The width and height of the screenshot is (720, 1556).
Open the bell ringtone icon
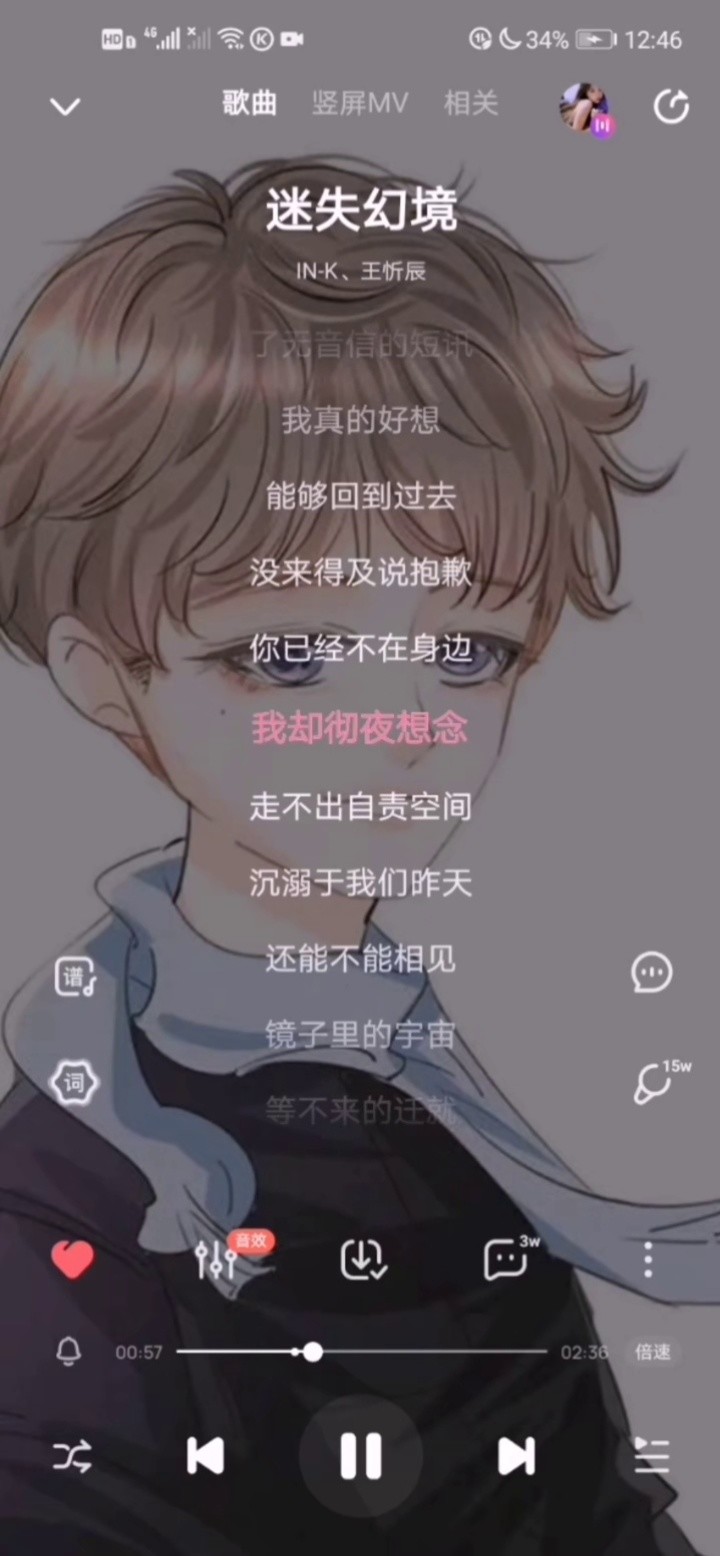69,1352
